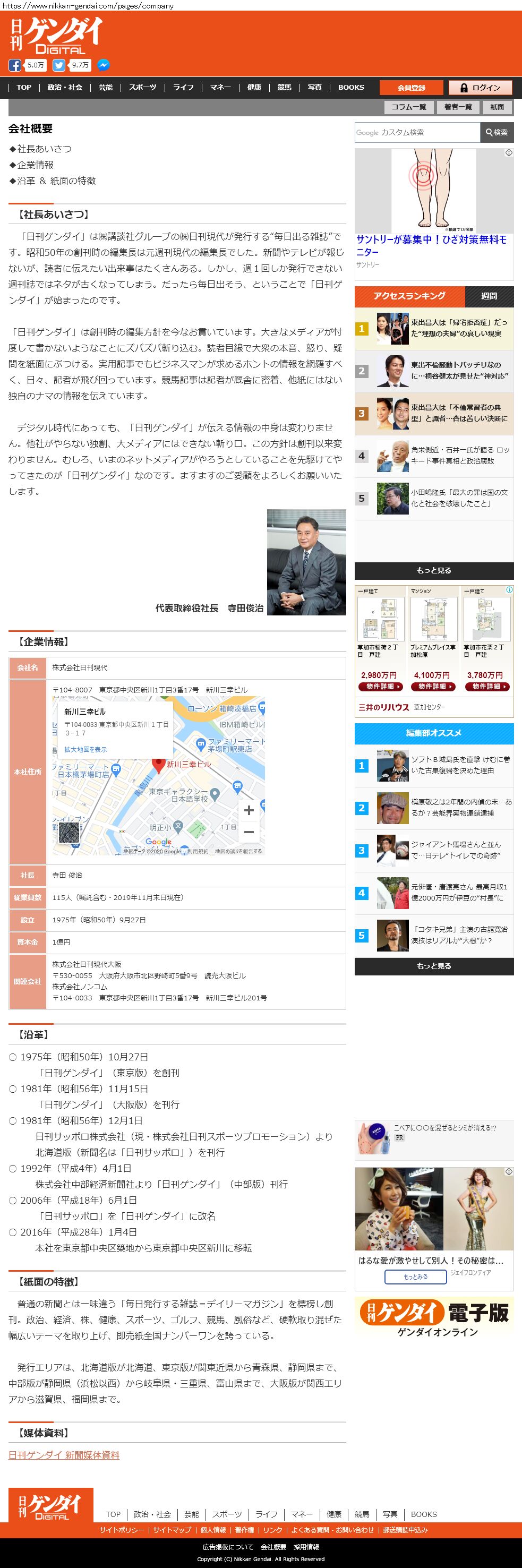The image size is (522, 1568).
Task: Switch ranking to 週間 tab
Action: click(x=489, y=296)
